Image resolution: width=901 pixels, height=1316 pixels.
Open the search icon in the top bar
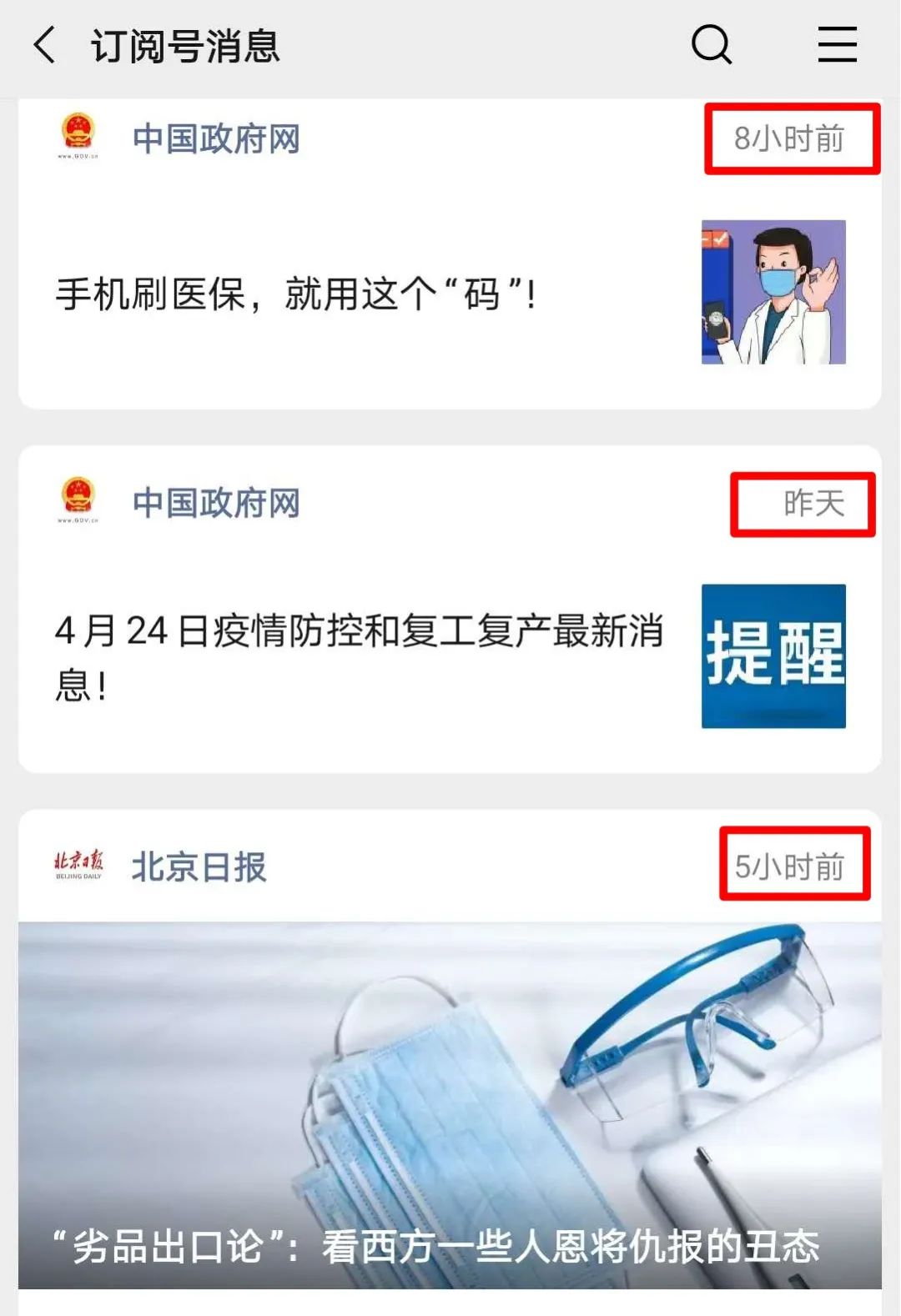[x=710, y=46]
